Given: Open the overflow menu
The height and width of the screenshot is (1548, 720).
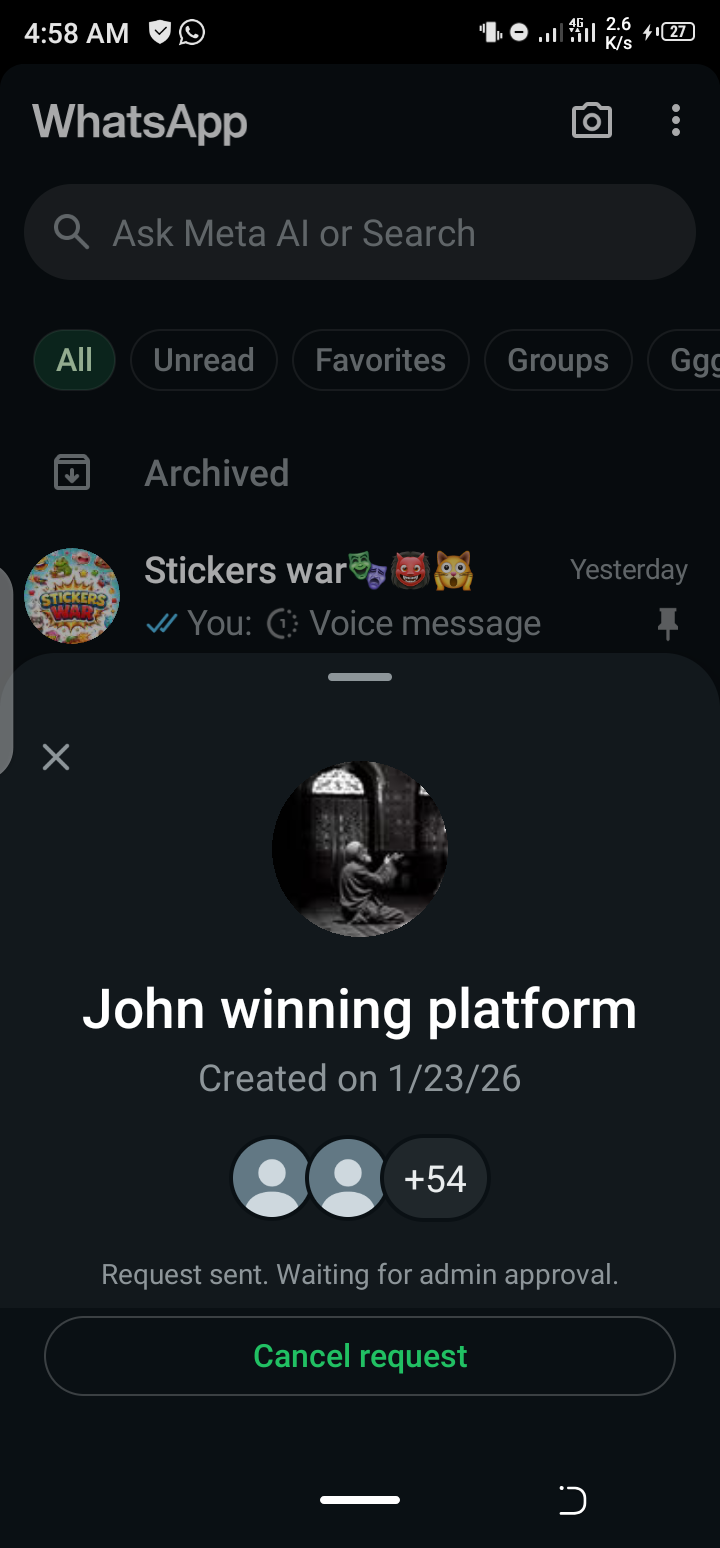Looking at the screenshot, I should click(x=676, y=121).
